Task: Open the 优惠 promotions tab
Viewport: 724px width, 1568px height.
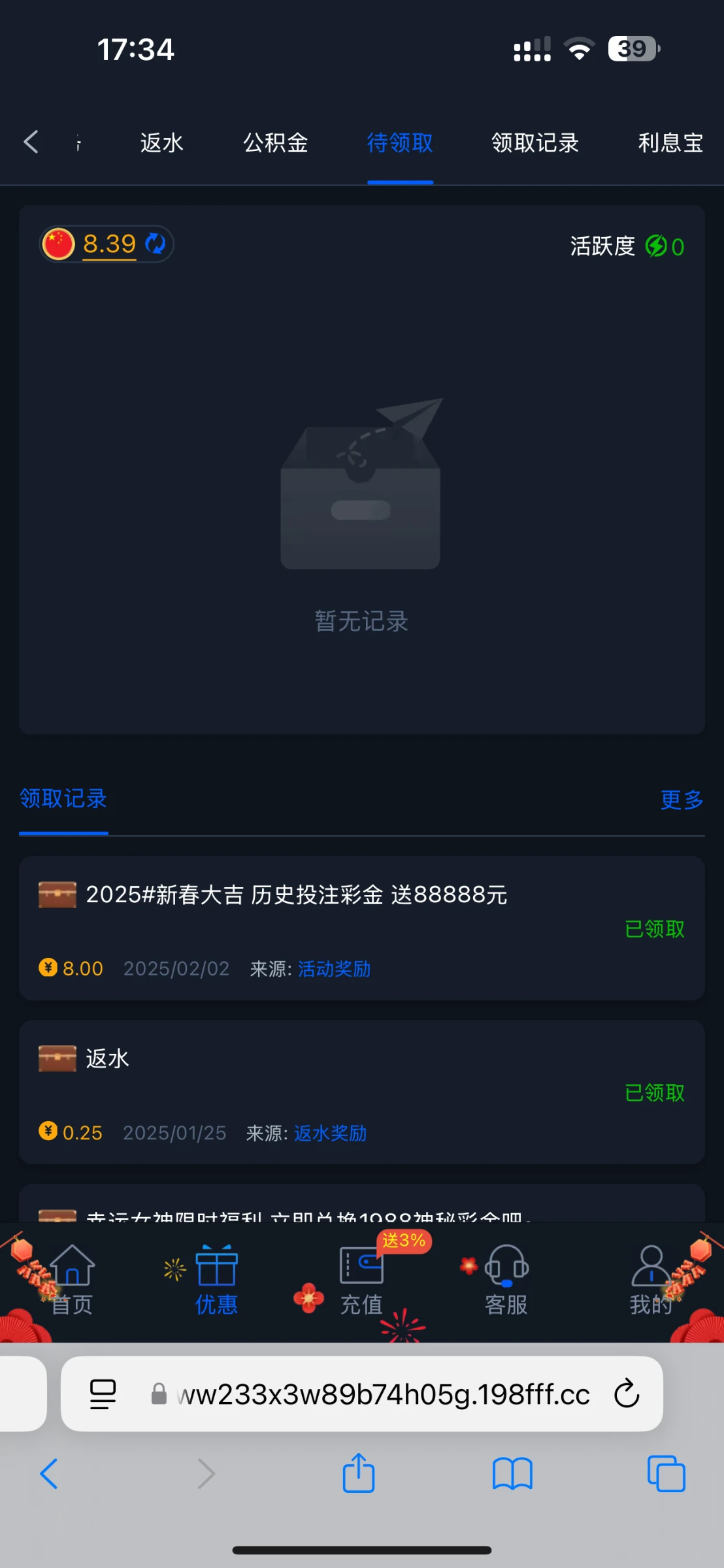Action: click(216, 1281)
